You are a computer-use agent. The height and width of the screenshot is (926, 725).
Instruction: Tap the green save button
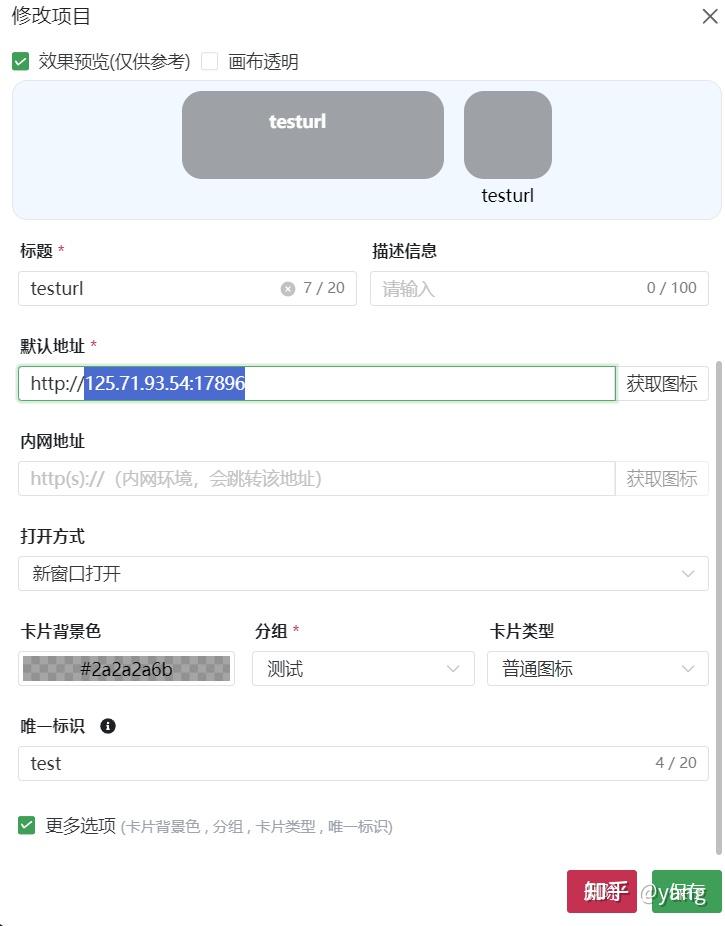(x=686, y=891)
